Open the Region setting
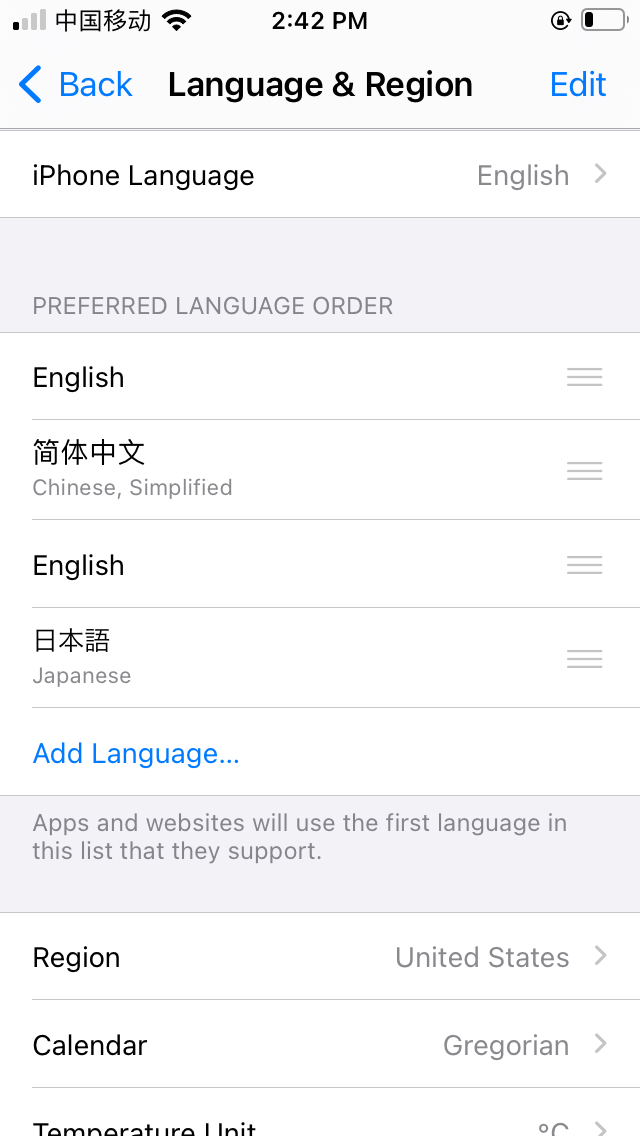Image resolution: width=640 pixels, height=1136 pixels. pyautogui.click(x=320, y=957)
